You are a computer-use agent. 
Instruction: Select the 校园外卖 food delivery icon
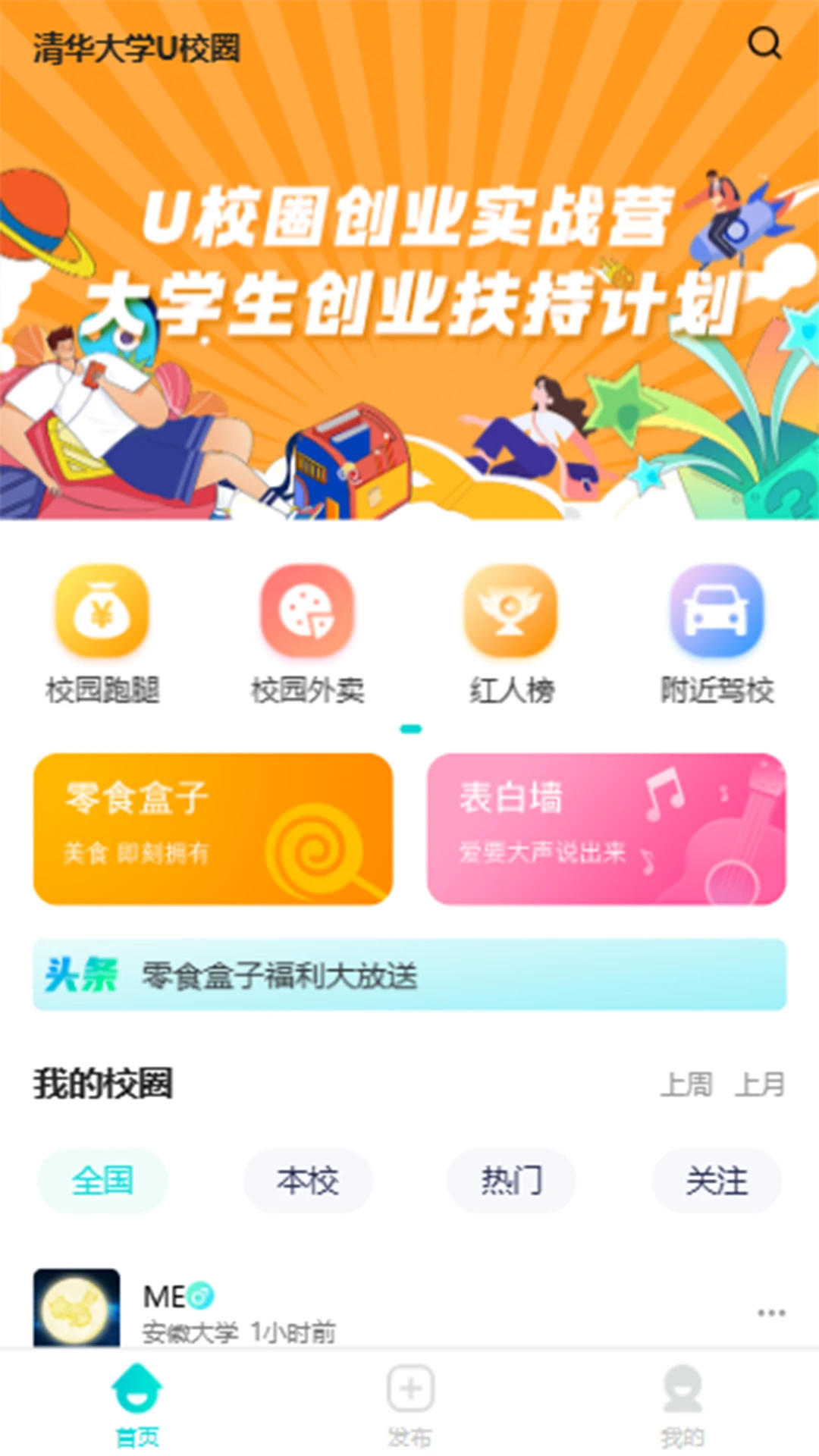[x=306, y=614]
